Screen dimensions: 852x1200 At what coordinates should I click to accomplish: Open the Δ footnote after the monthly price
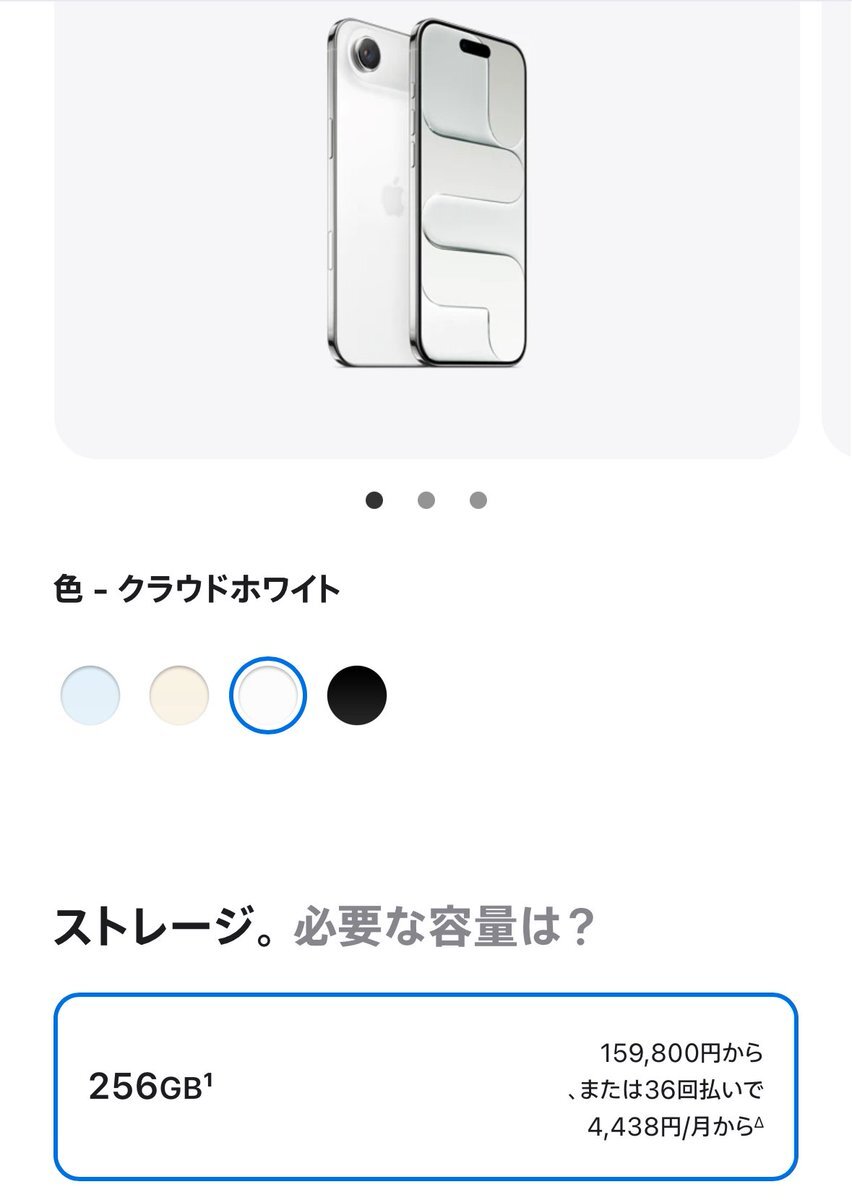(758, 1124)
